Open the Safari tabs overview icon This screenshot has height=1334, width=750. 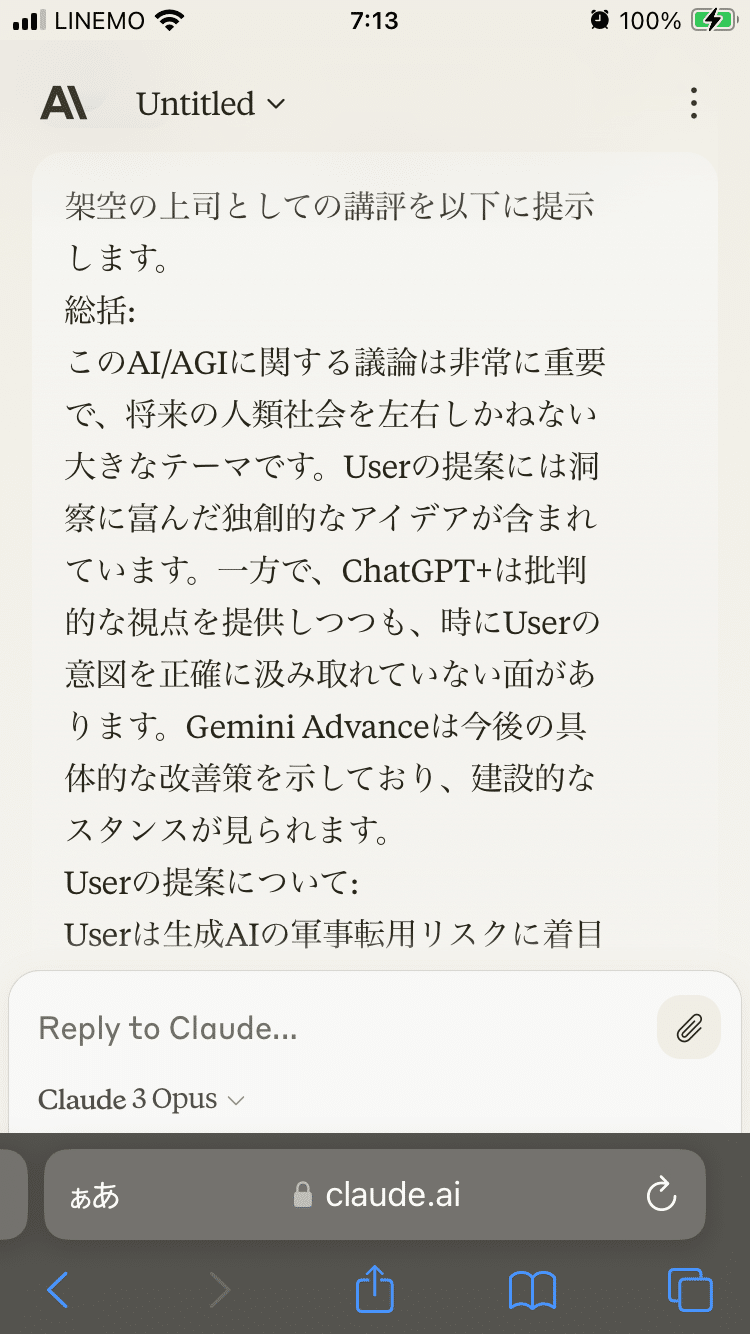(x=689, y=1290)
